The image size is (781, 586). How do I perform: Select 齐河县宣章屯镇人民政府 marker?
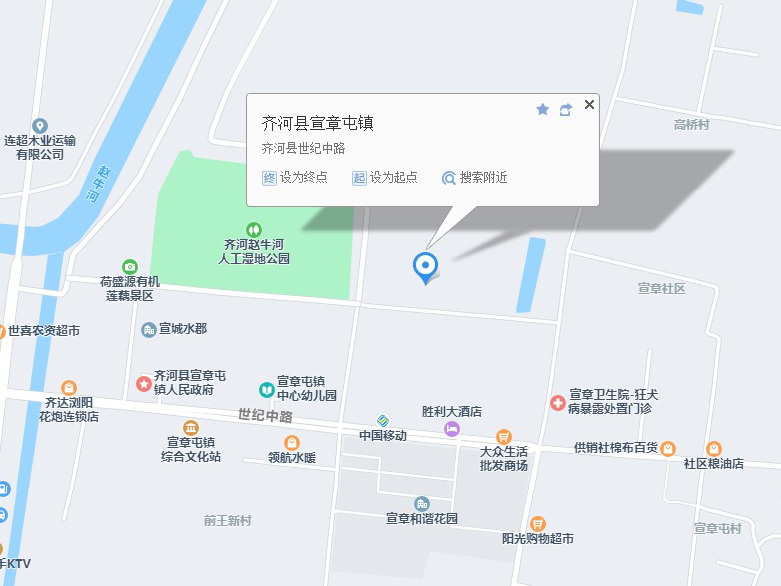click(144, 384)
